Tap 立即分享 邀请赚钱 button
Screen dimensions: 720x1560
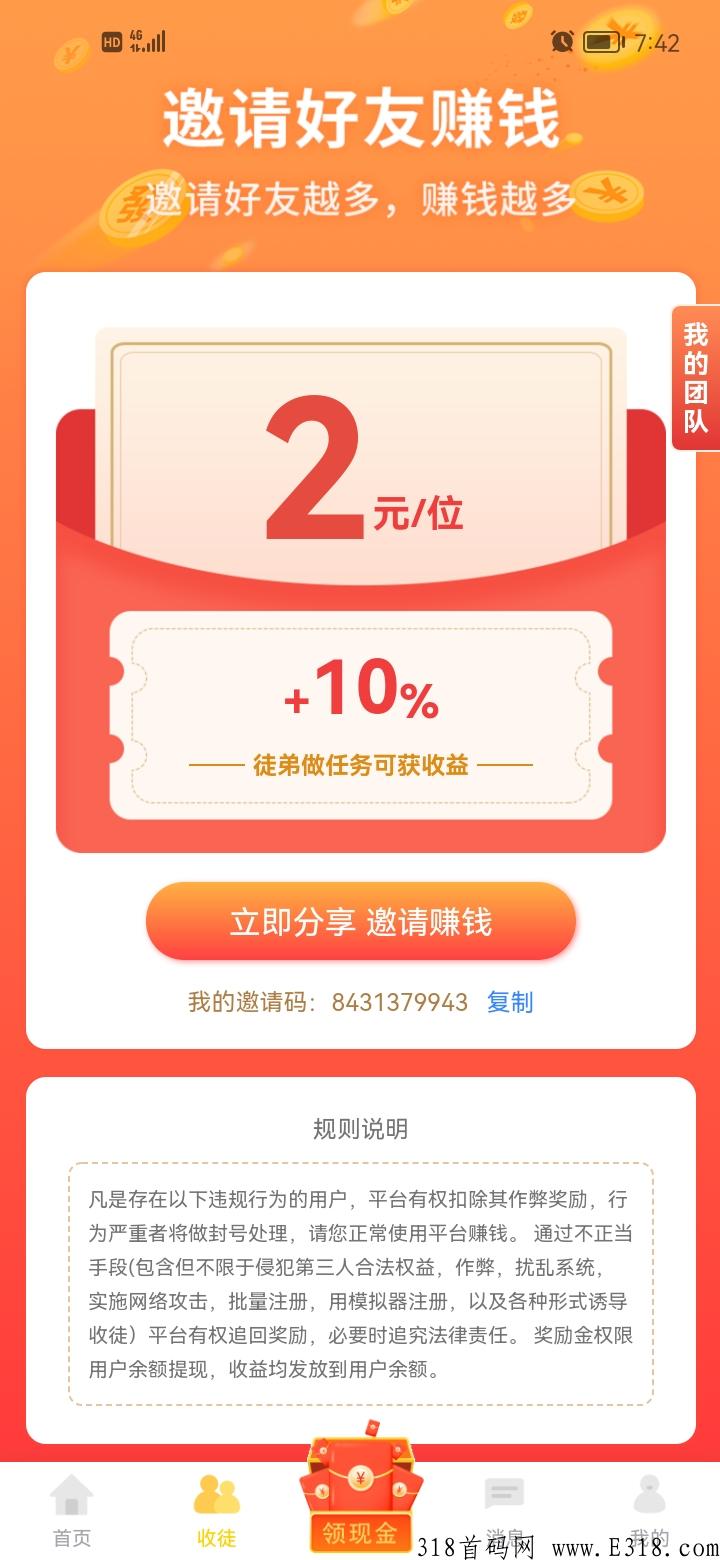tap(361, 921)
